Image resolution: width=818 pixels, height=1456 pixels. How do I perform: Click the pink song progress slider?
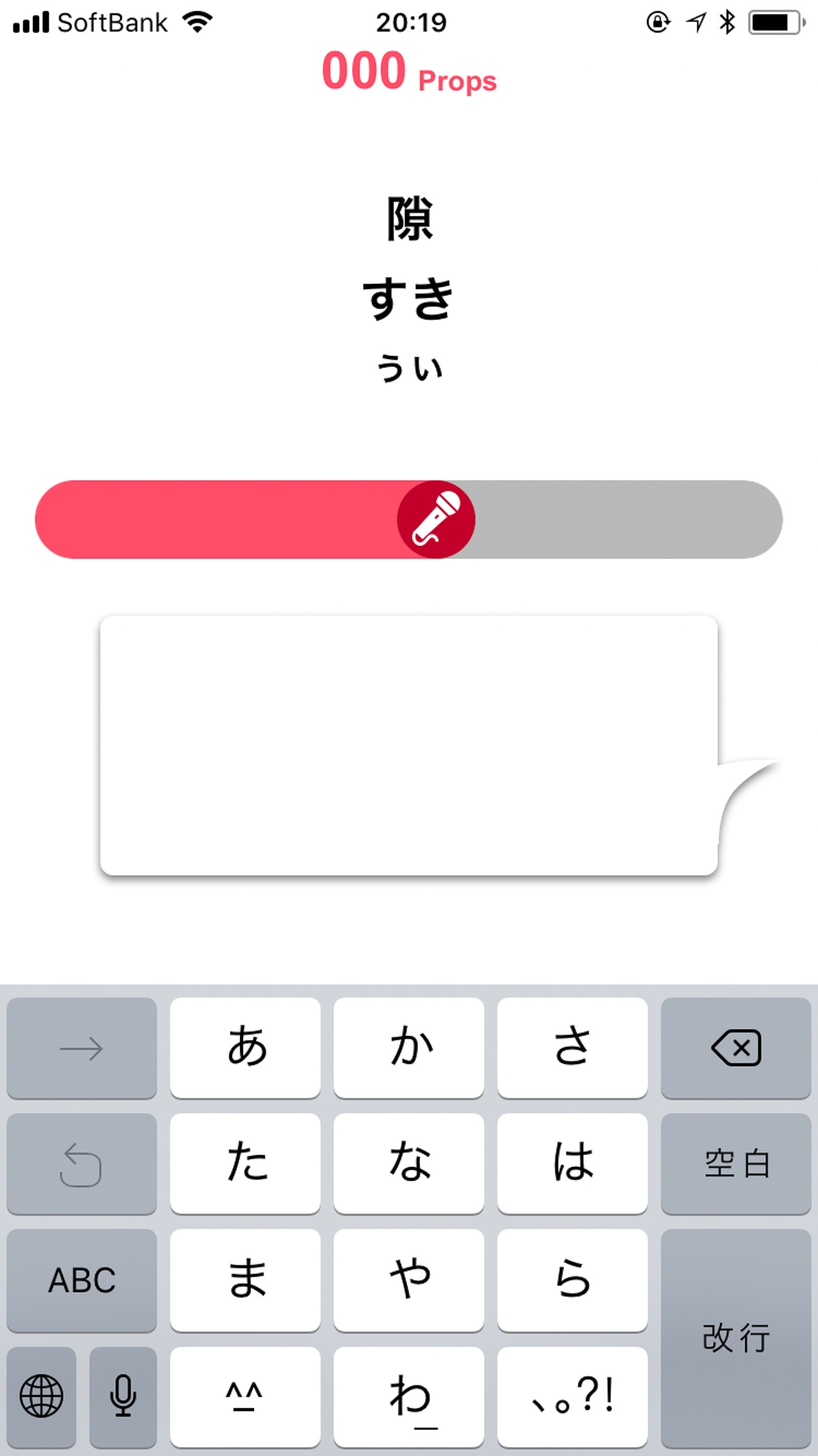tap(218, 518)
